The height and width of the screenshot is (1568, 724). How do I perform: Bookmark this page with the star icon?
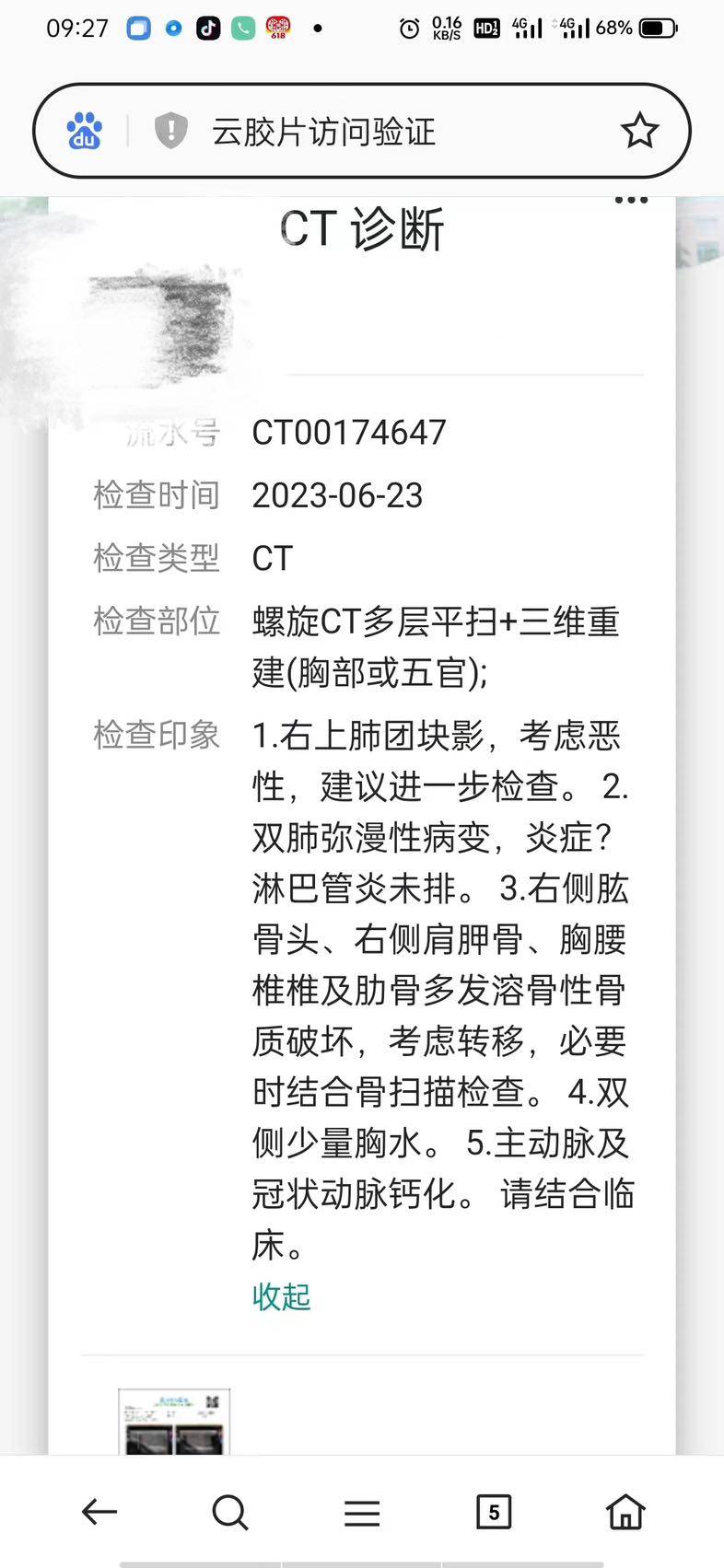(x=639, y=132)
